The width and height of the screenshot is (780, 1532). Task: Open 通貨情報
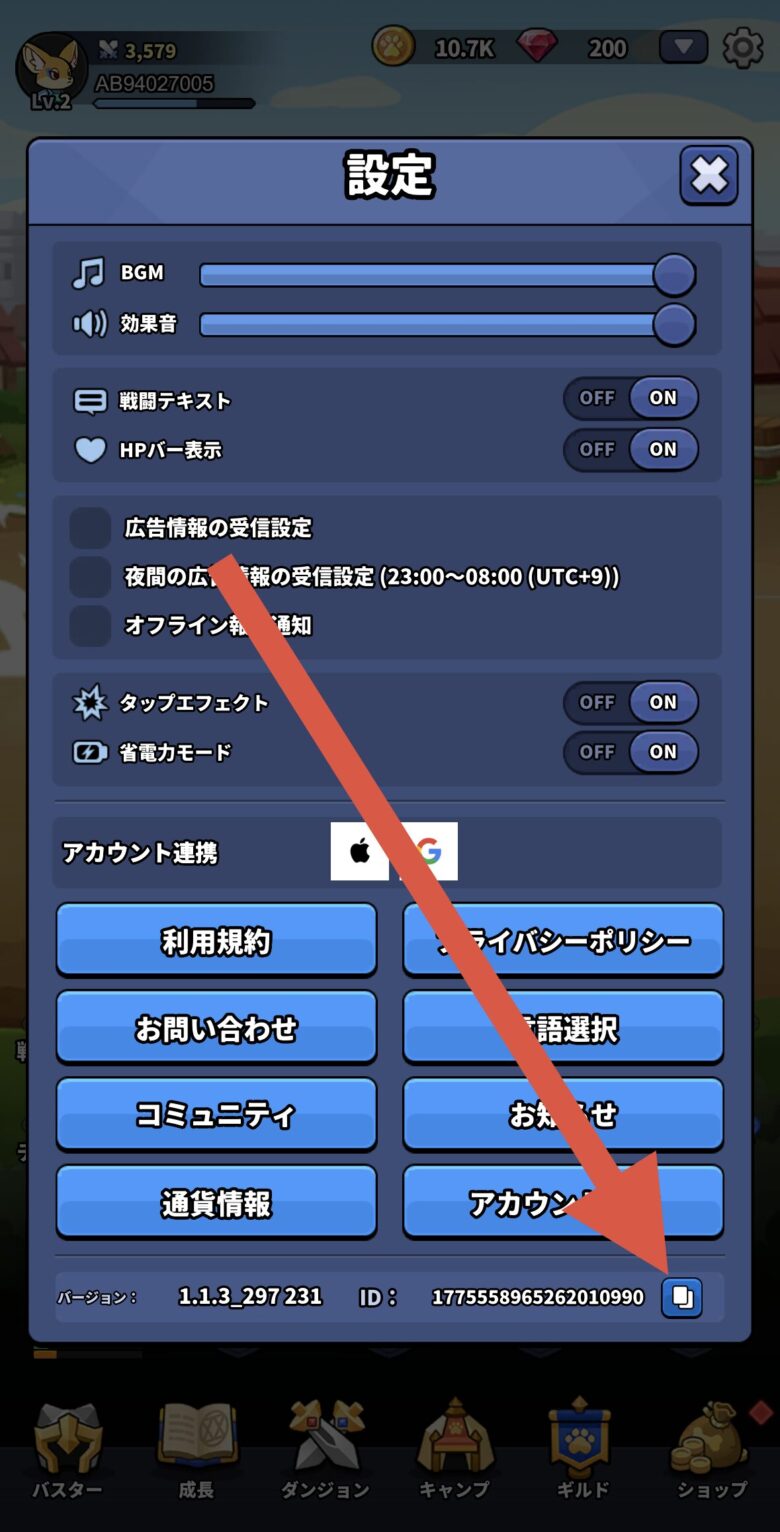[216, 1203]
